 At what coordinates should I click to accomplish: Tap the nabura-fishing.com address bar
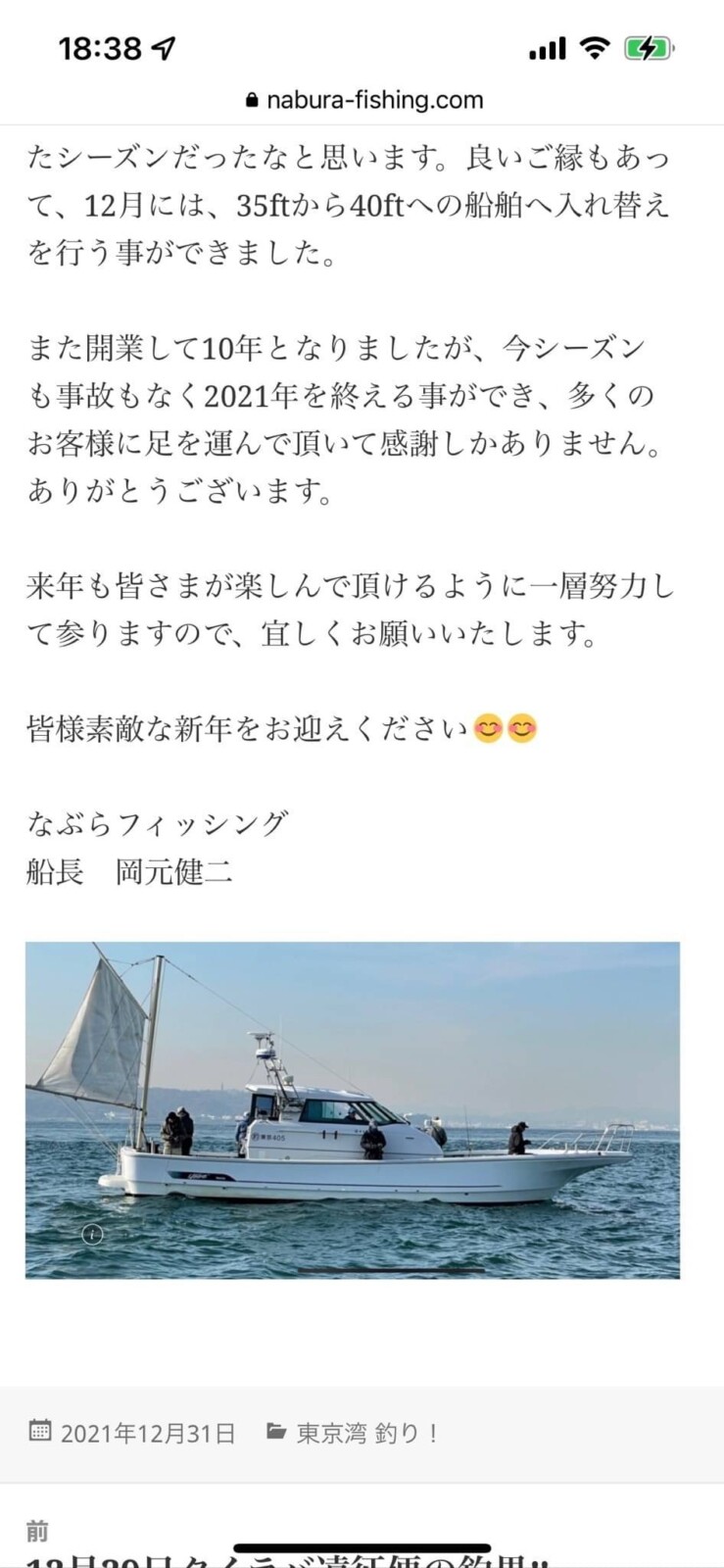coord(362,100)
